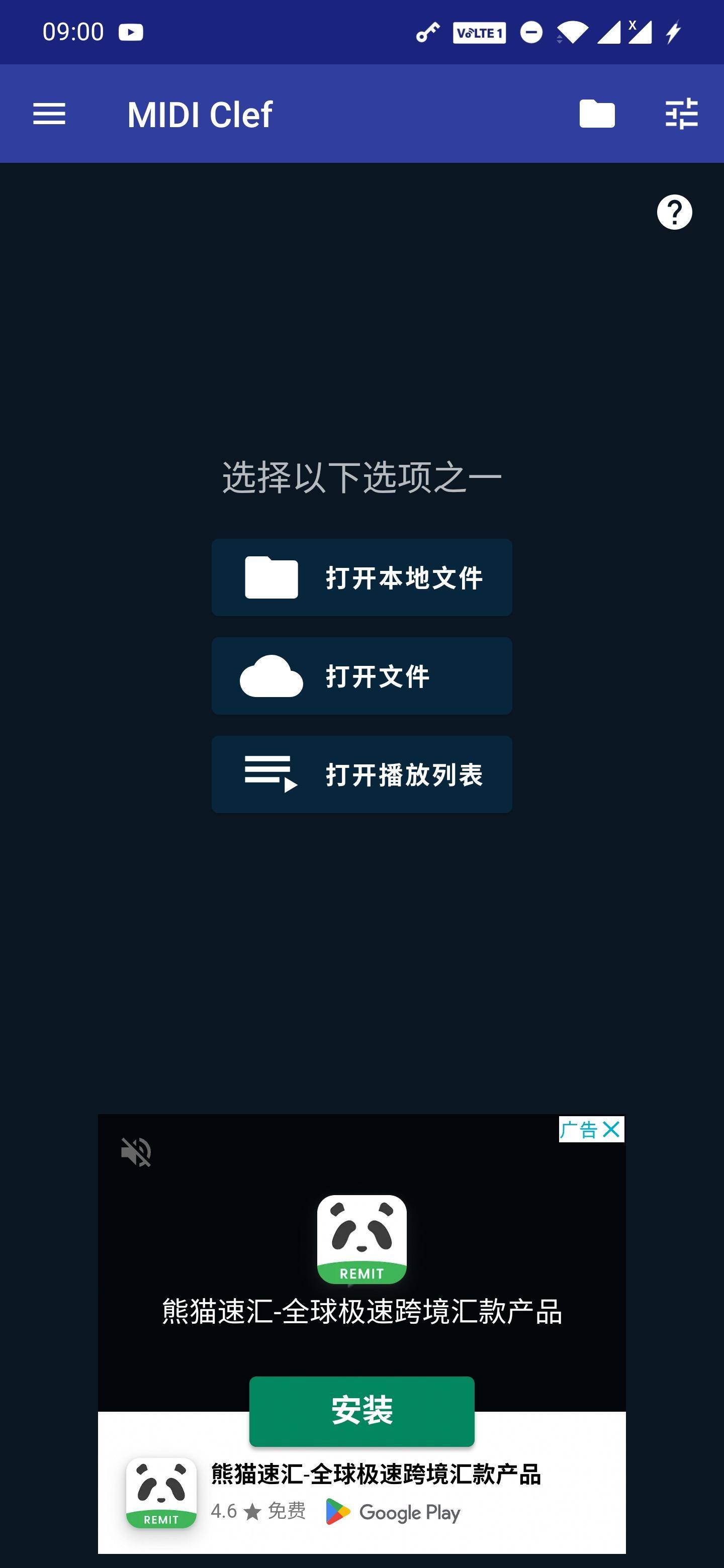Select 打开本地文件 button
This screenshot has height=1568, width=724.
pyautogui.click(x=361, y=577)
